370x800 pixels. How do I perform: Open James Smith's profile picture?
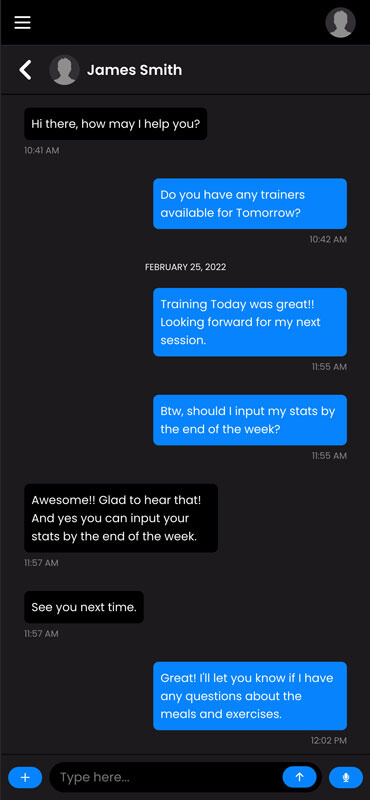(64, 70)
